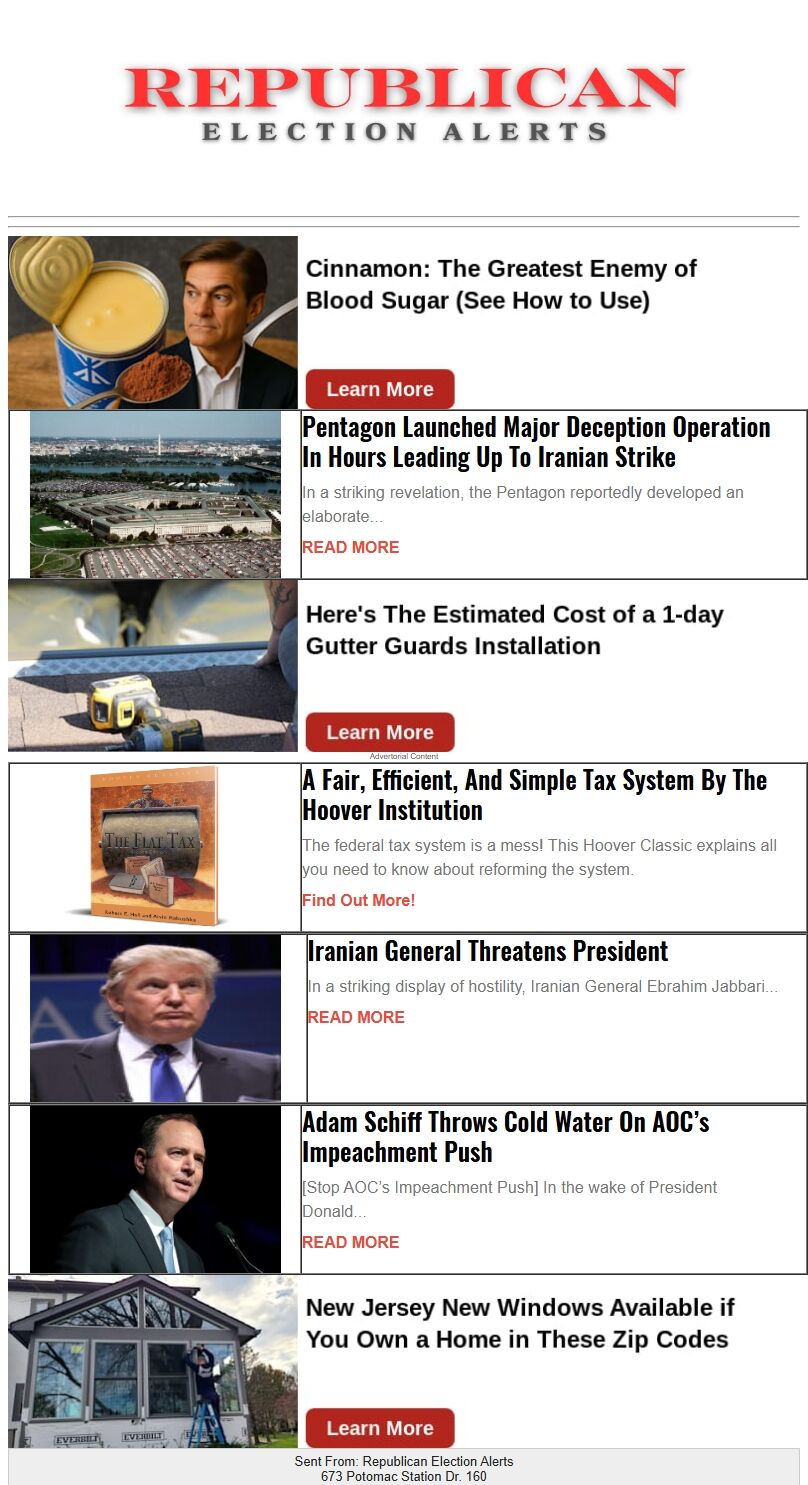
Task: Open The Flat Tax book cover
Action: click(x=152, y=846)
